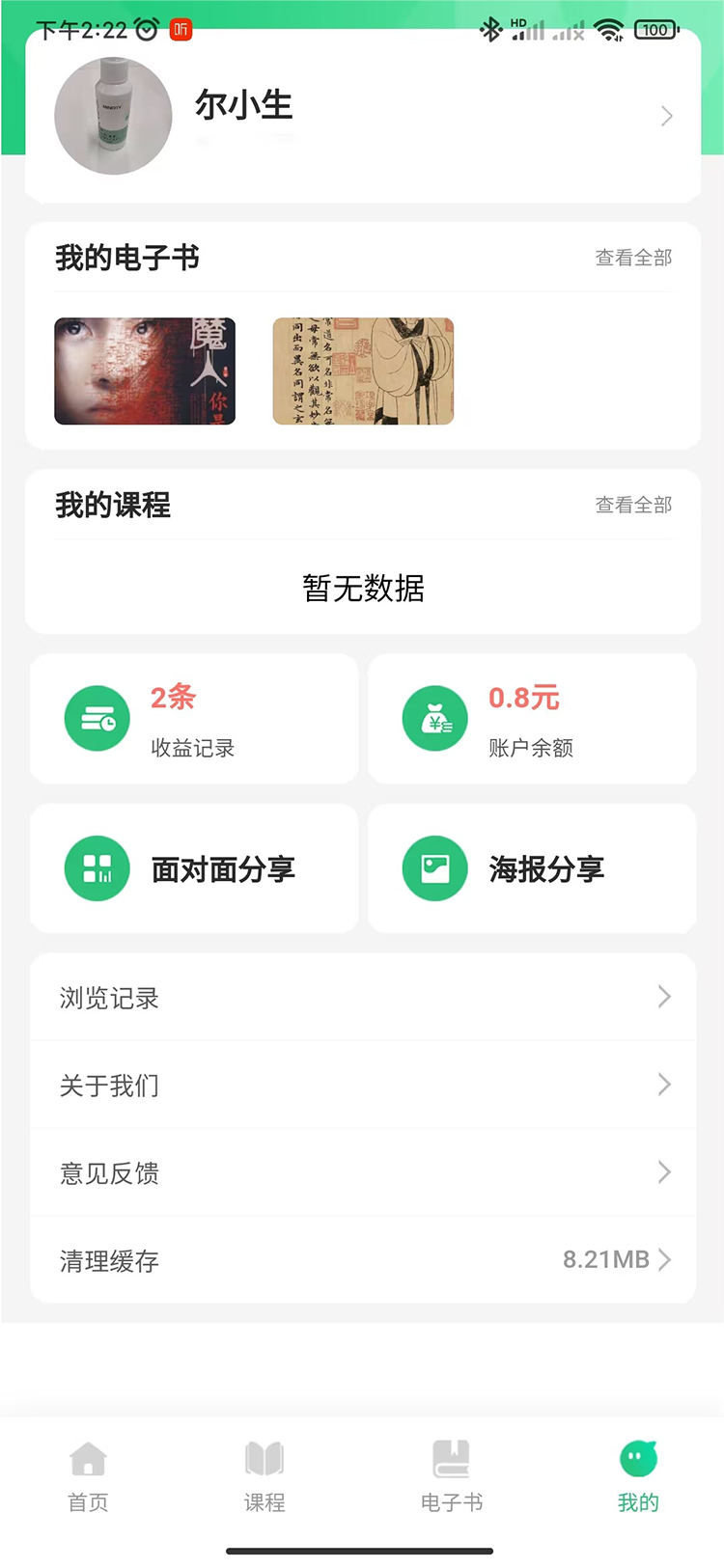Tap 查看全部 beside 我的课程
The width and height of the screenshot is (724, 1568).
(631, 504)
